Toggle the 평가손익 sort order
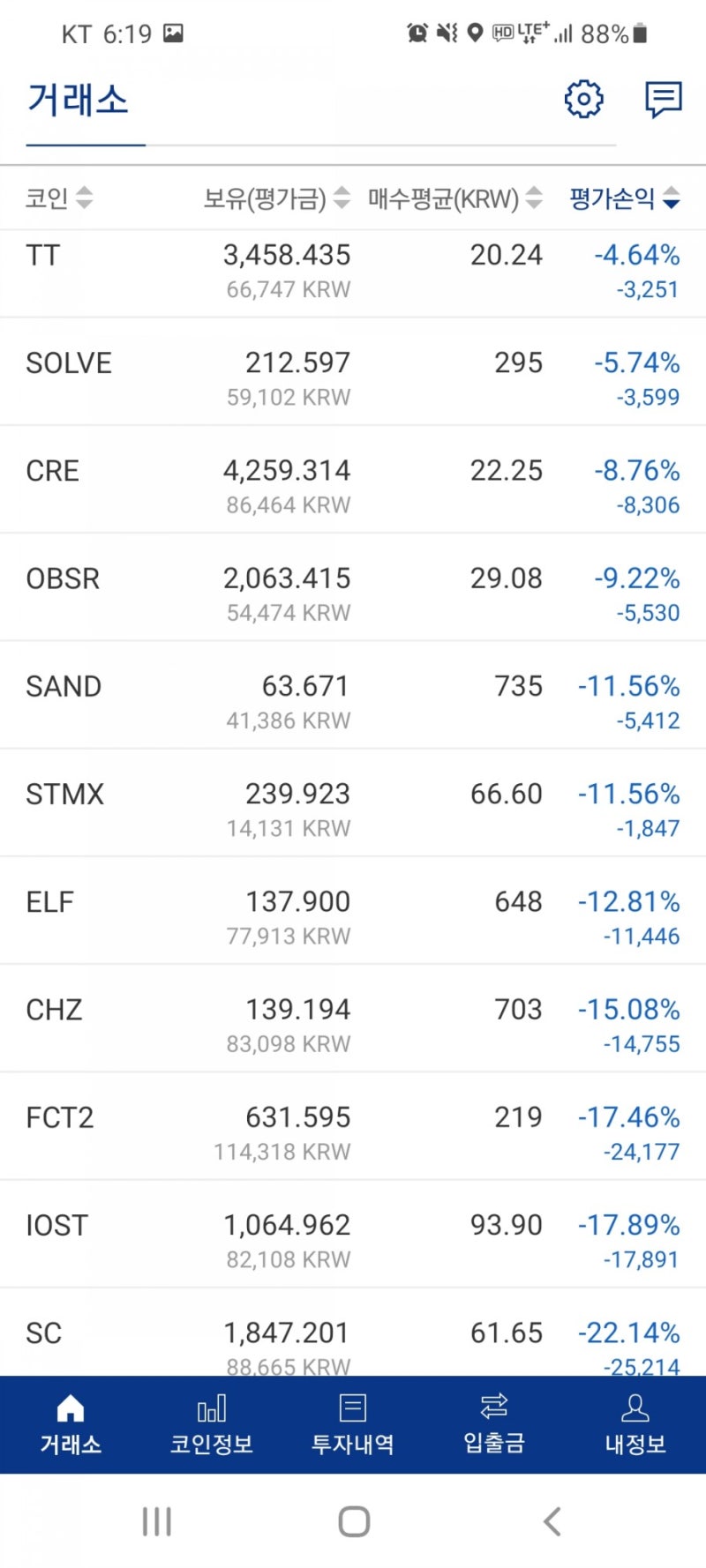This screenshot has width=706, height=1568. [x=672, y=199]
